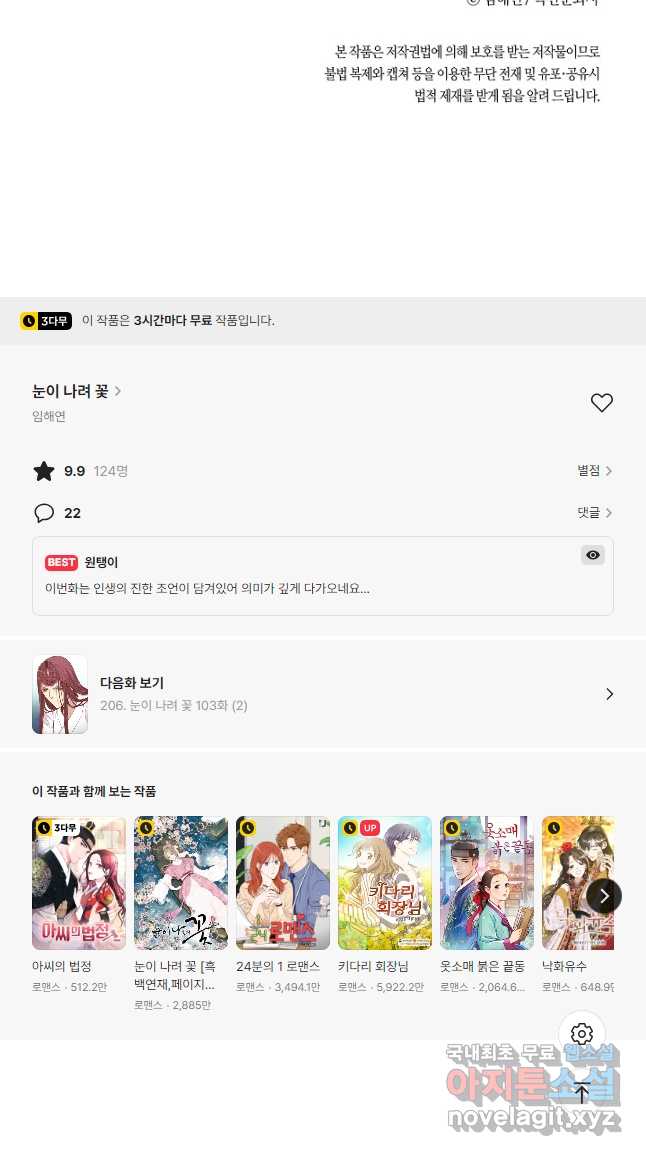646x1156 pixels.
Task: Open the 아씨의 법정 webtoon
Action: coord(79,905)
